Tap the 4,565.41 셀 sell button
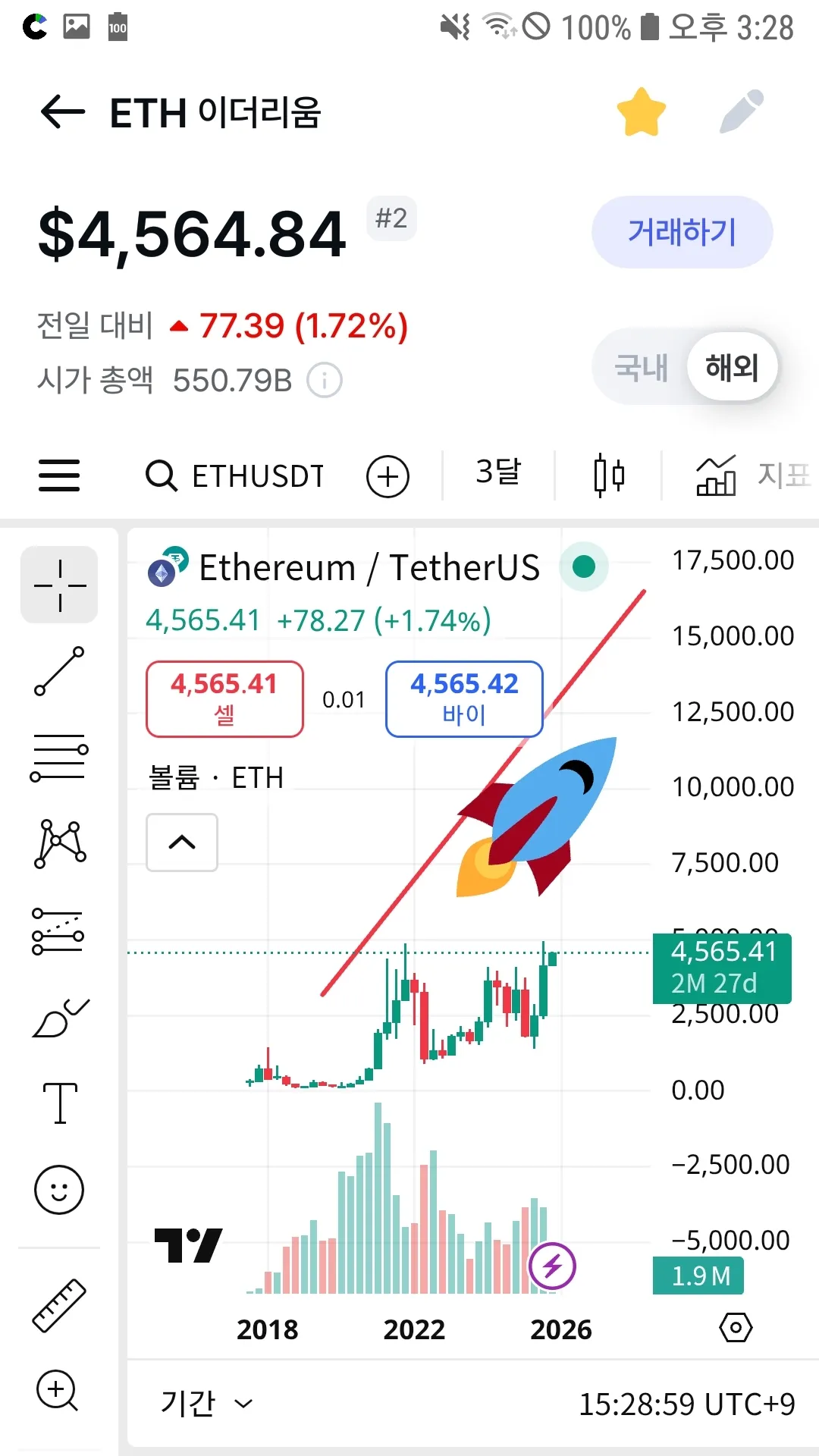Image resolution: width=819 pixels, height=1456 pixels. point(224,698)
